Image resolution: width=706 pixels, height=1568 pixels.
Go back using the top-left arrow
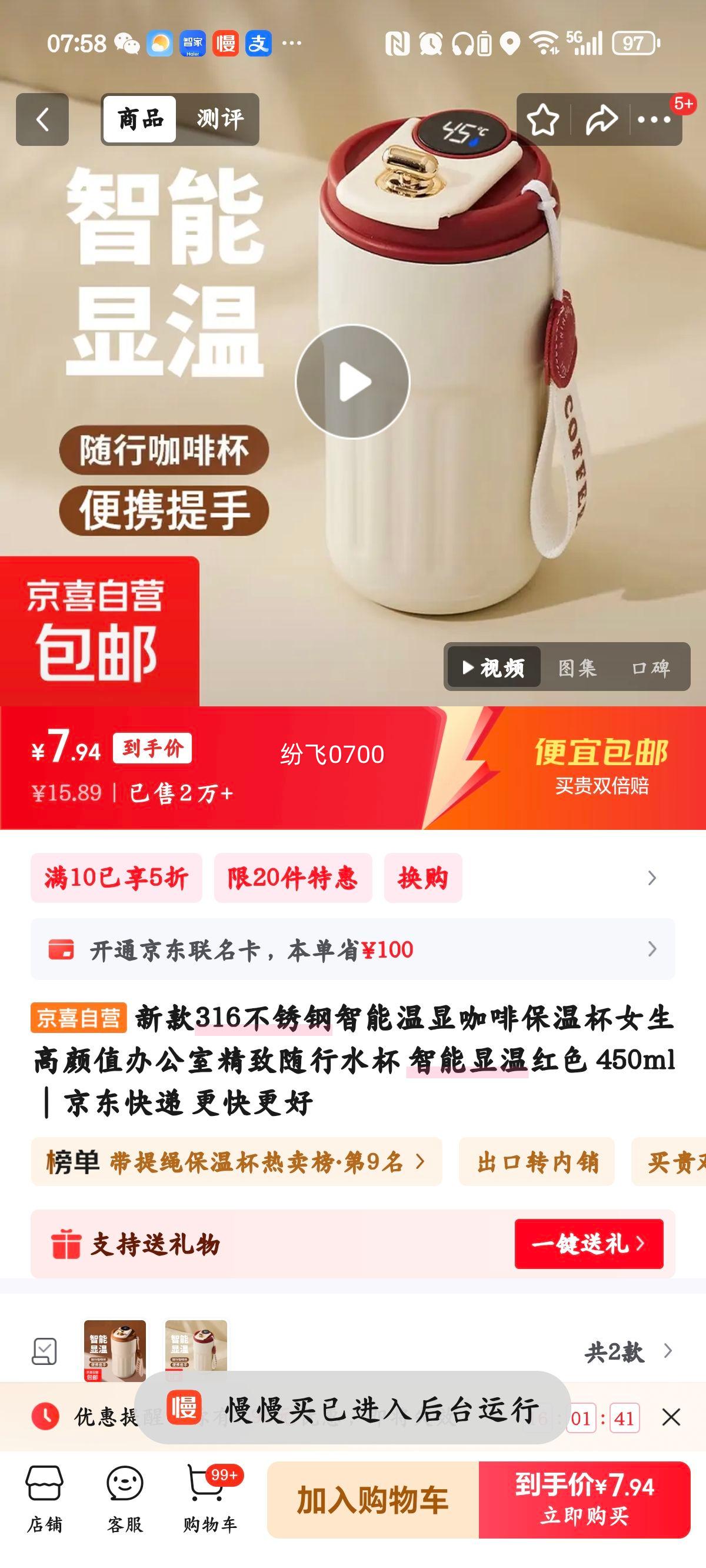click(42, 119)
